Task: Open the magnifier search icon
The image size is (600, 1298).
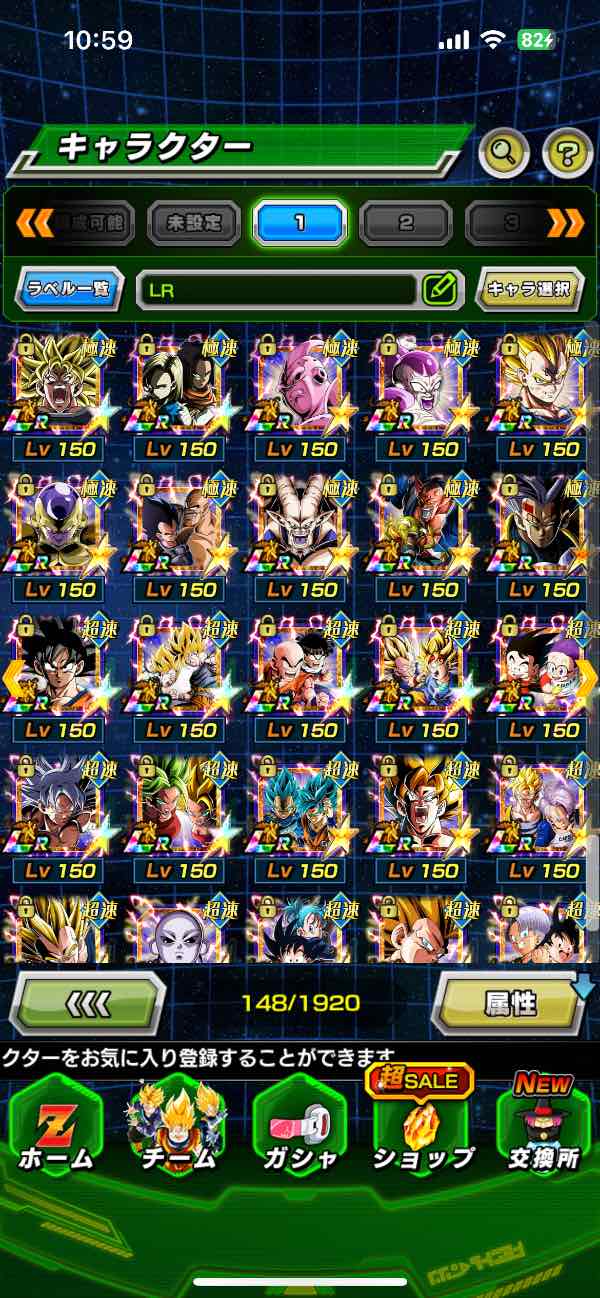Action: click(x=505, y=152)
